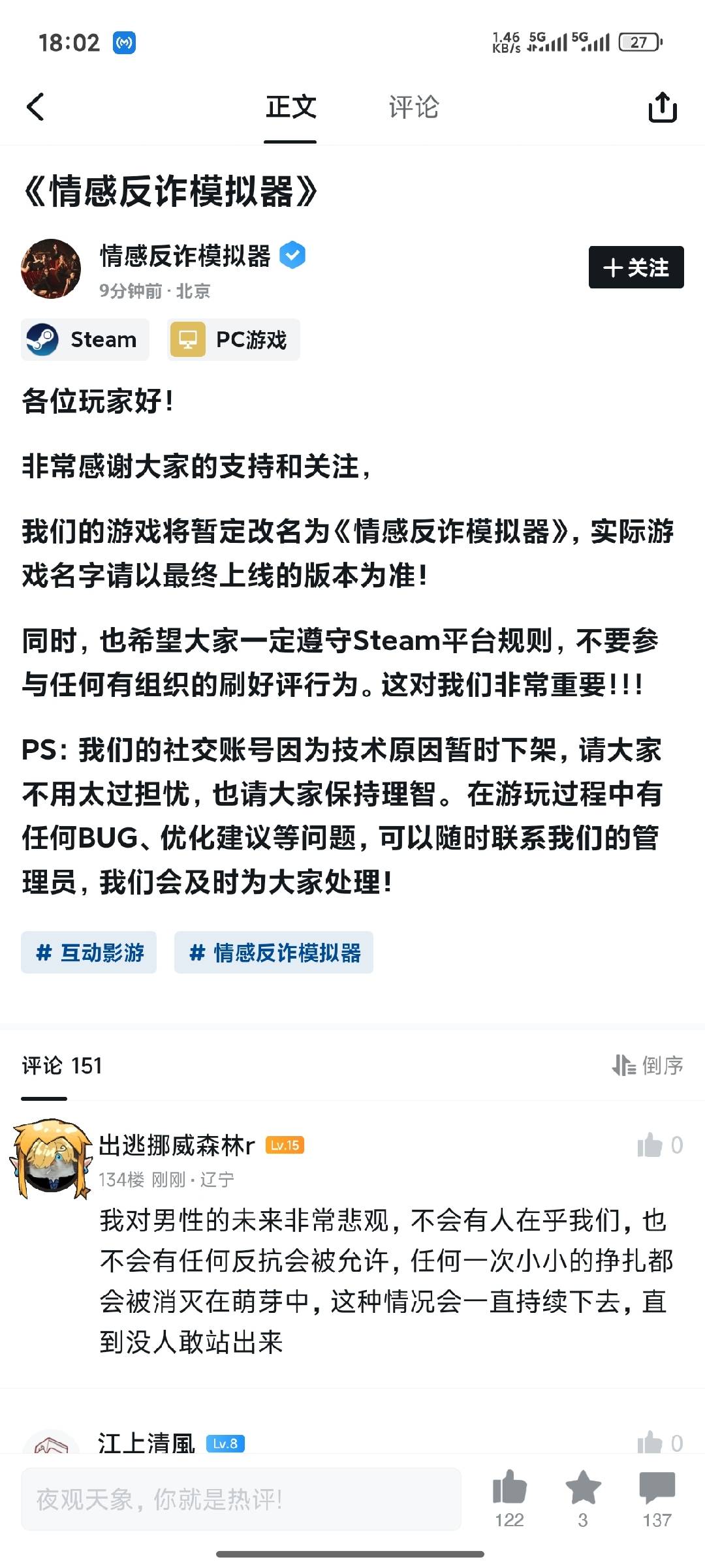Screen dimensions: 705x1568
Task: Open the #互动影游 hashtag
Action: (89, 953)
